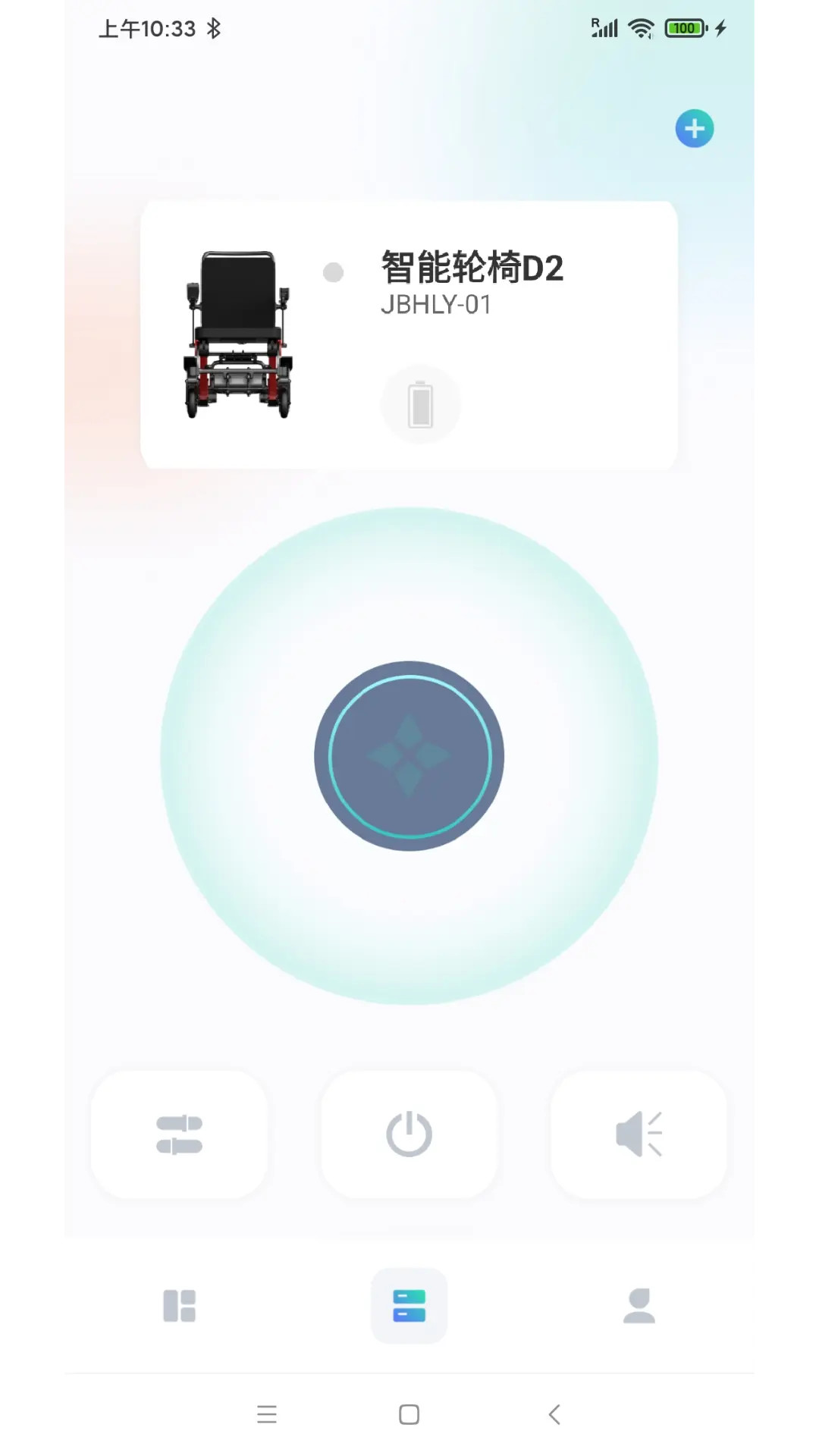The width and height of the screenshot is (819, 1456).
Task: Tap the blue plus add-device button
Action: 695,128
